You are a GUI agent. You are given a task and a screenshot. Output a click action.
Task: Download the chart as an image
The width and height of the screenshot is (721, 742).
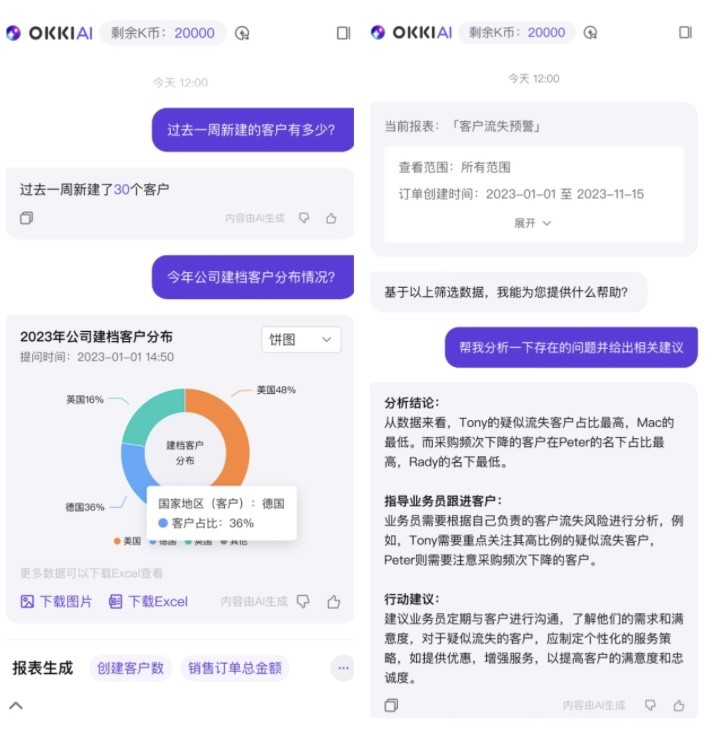coord(57,601)
